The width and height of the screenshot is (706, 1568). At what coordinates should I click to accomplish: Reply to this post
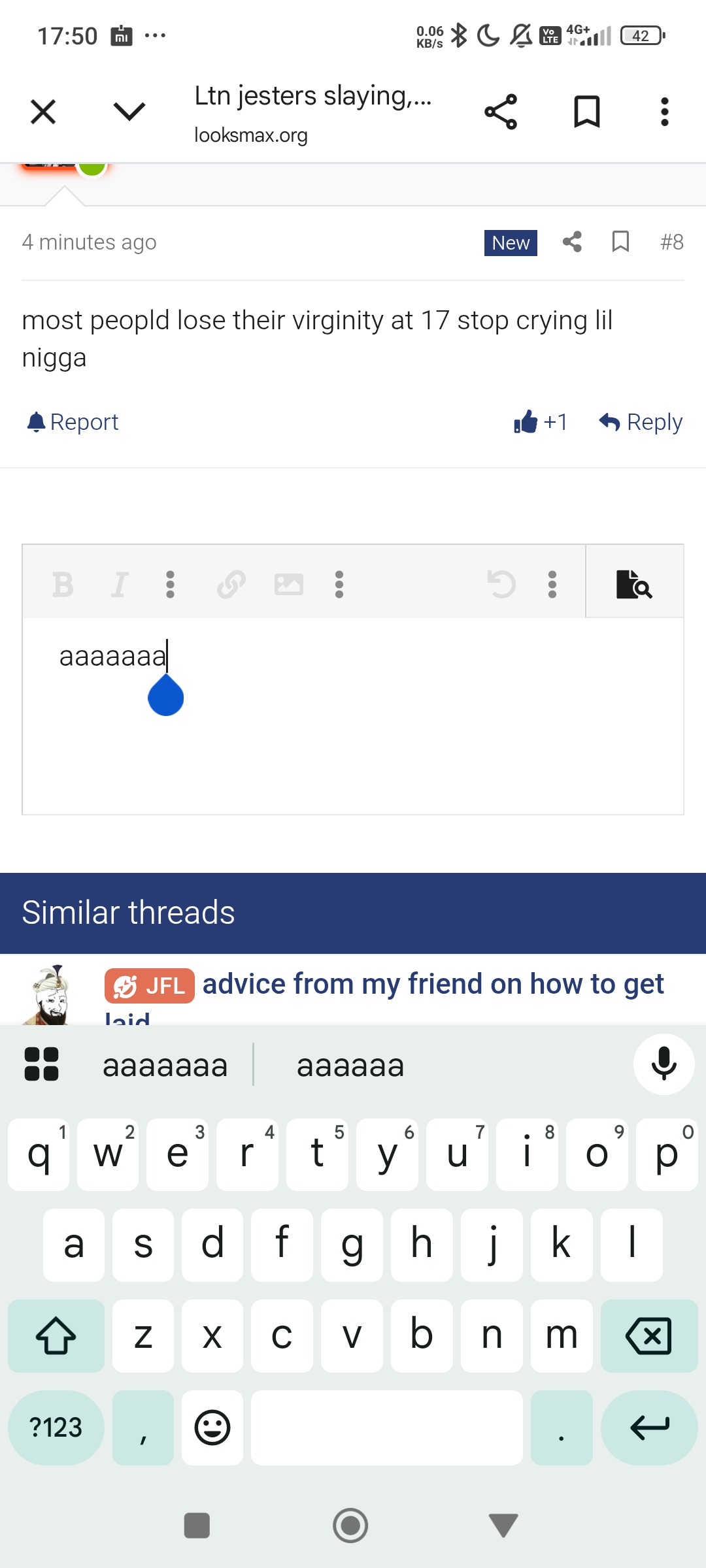coord(641,422)
